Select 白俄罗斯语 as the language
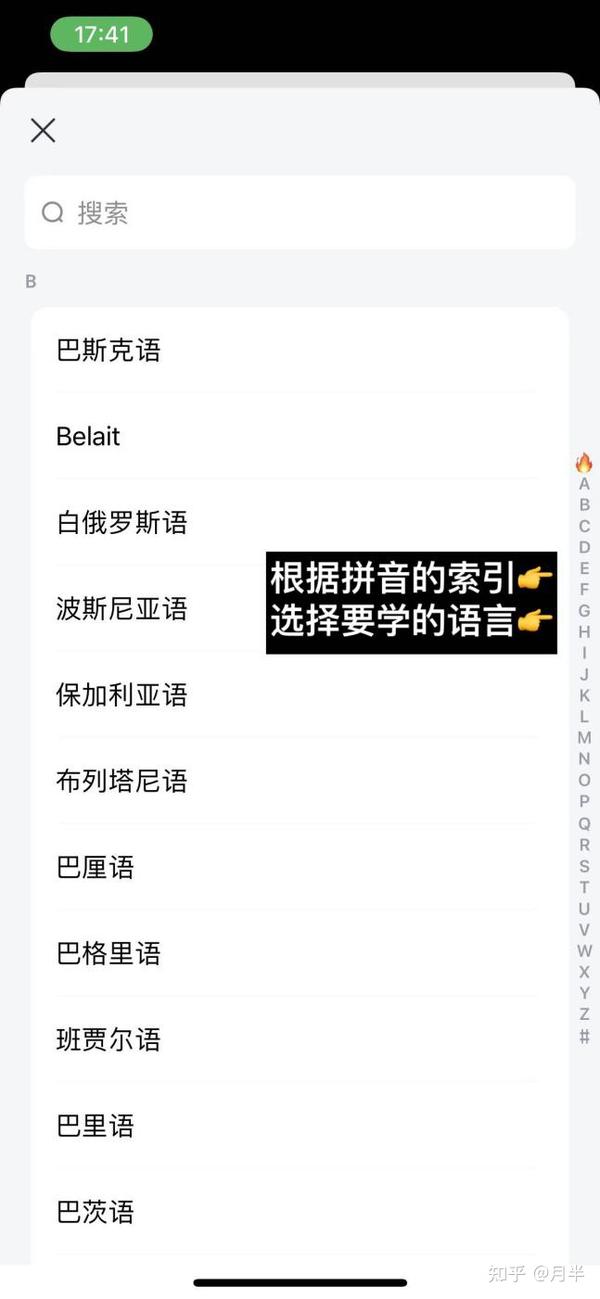Screen dimensions: 600x1299 122,523
